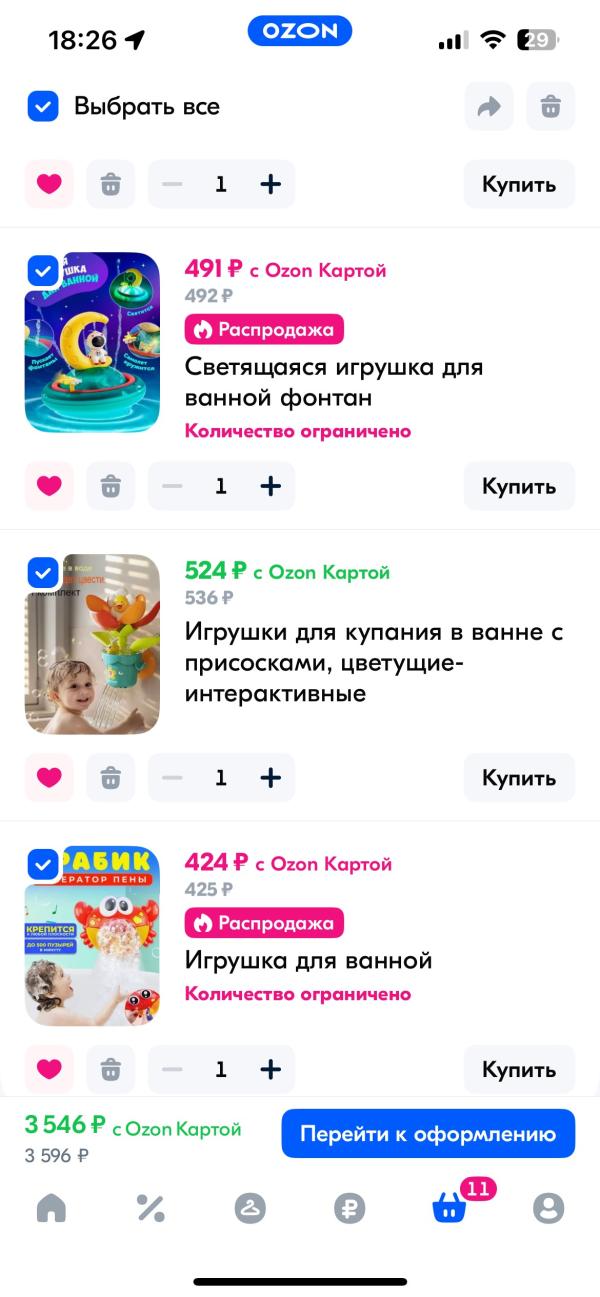
Task: Uncheck the 'Игрушки для купания в ванне' item
Action: (x=43, y=573)
